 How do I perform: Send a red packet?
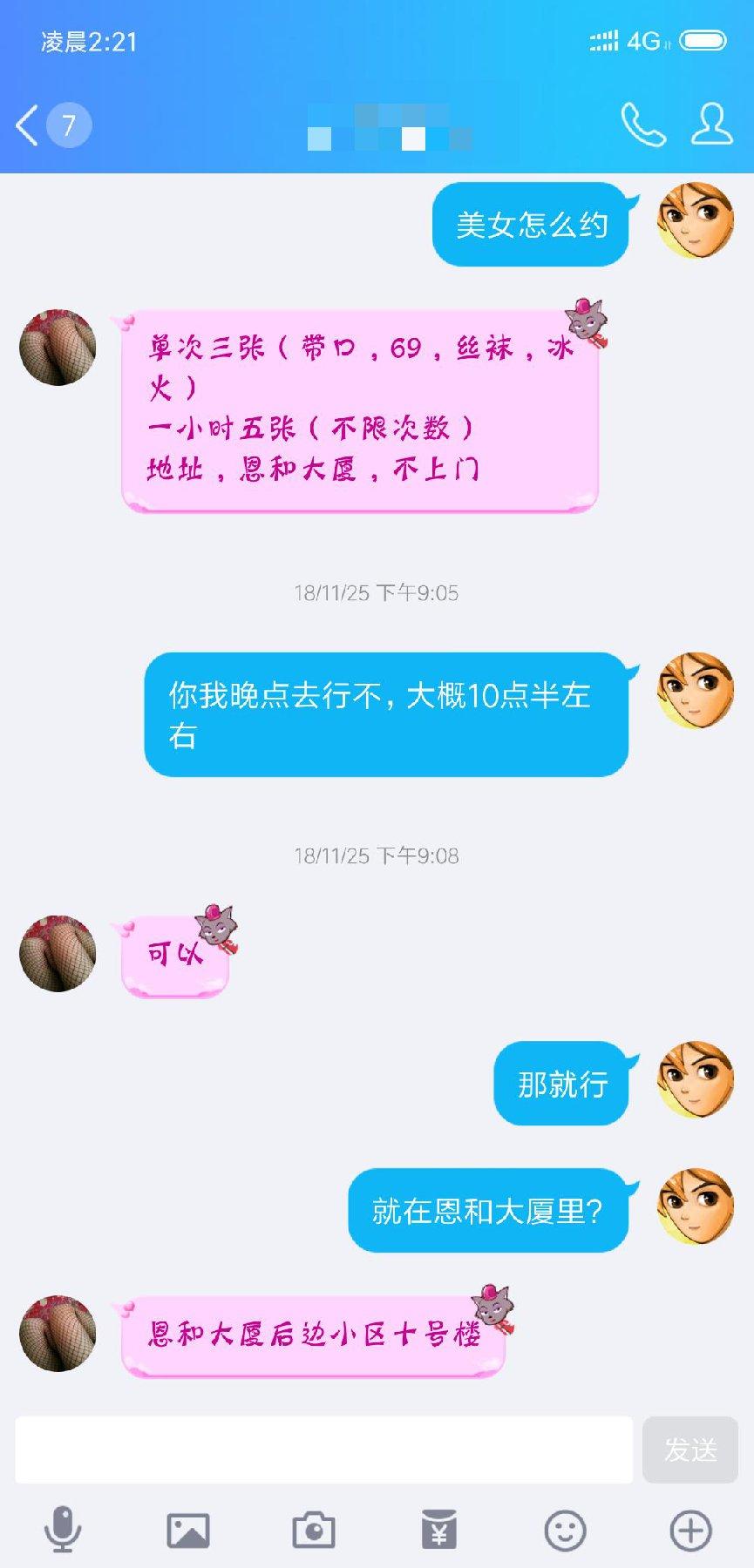[439, 1530]
